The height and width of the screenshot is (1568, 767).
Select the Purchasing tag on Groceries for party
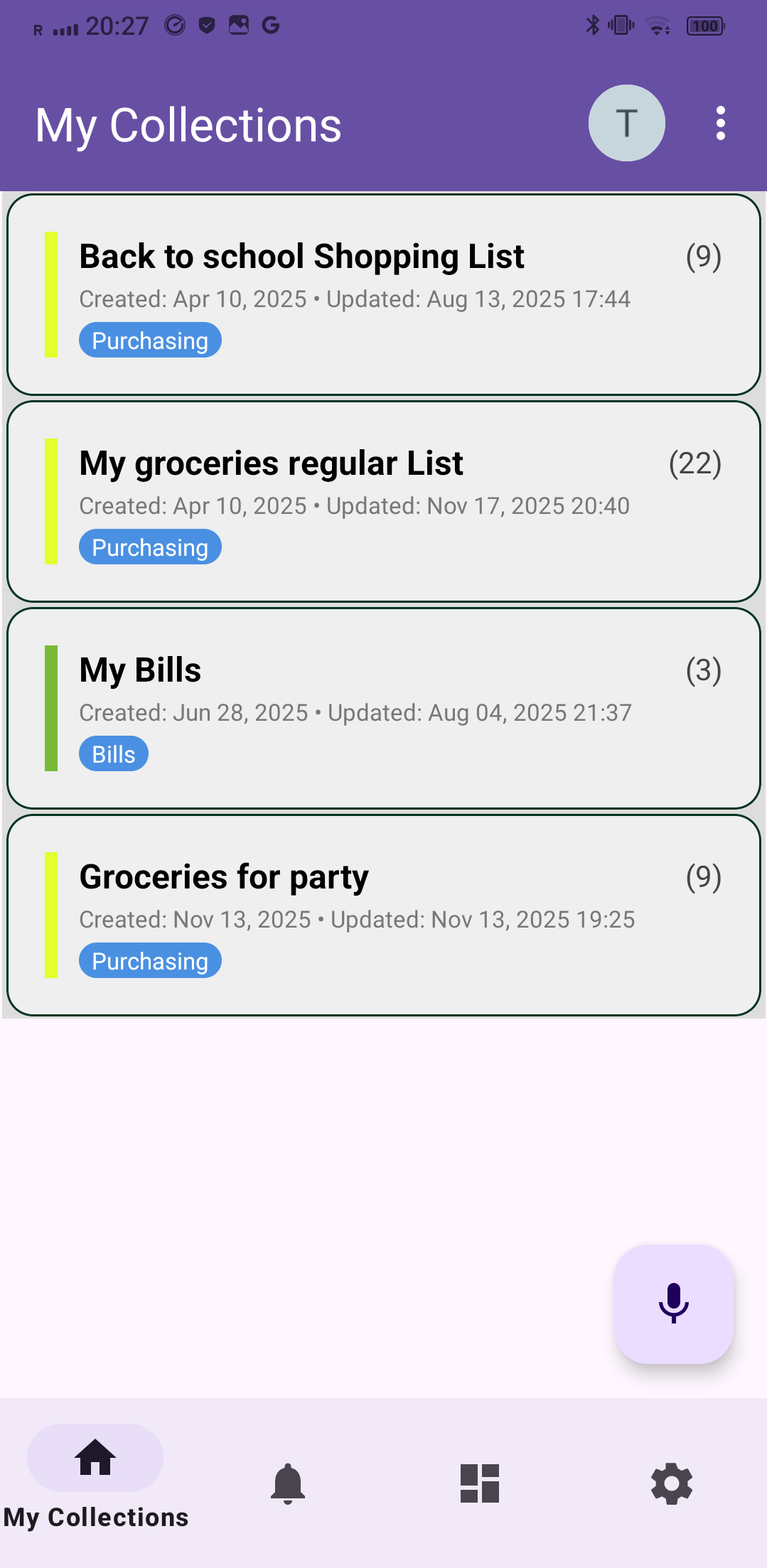[150, 960]
